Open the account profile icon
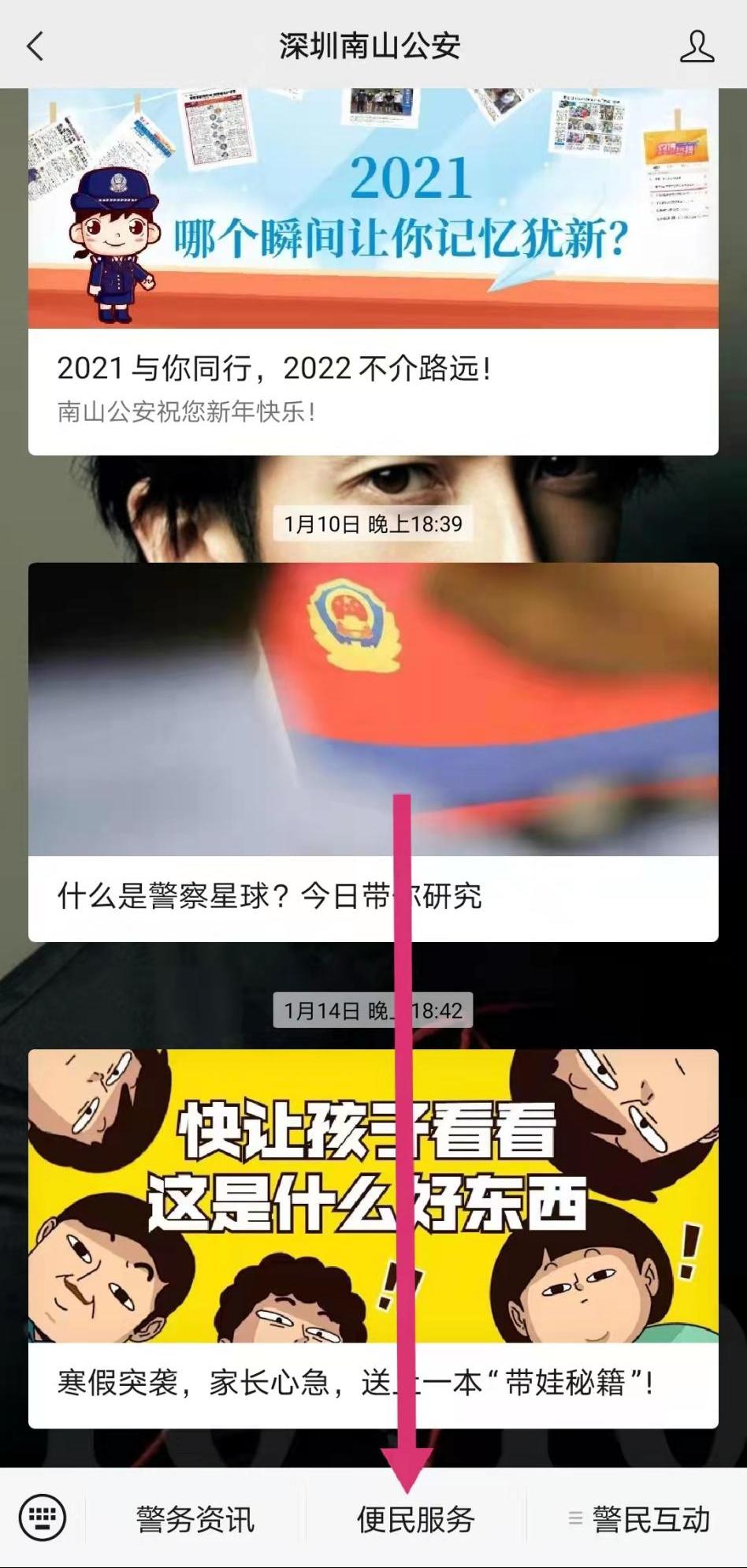The width and height of the screenshot is (747, 1568). coord(697,47)
